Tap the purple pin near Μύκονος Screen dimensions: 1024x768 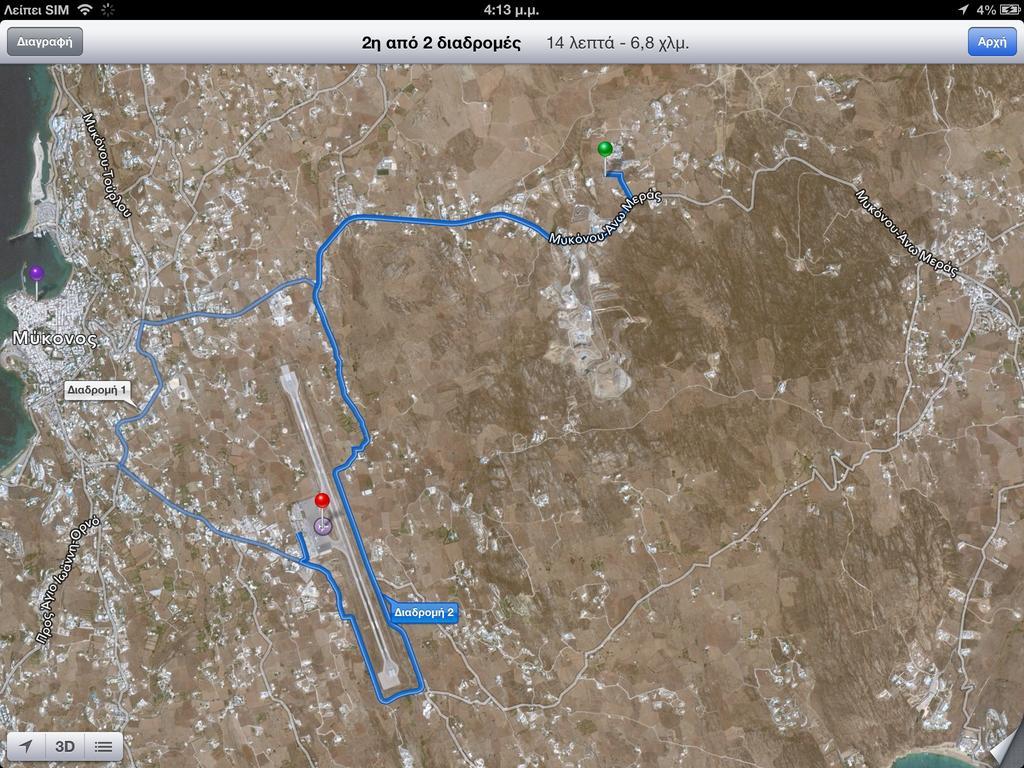point(37,274)
